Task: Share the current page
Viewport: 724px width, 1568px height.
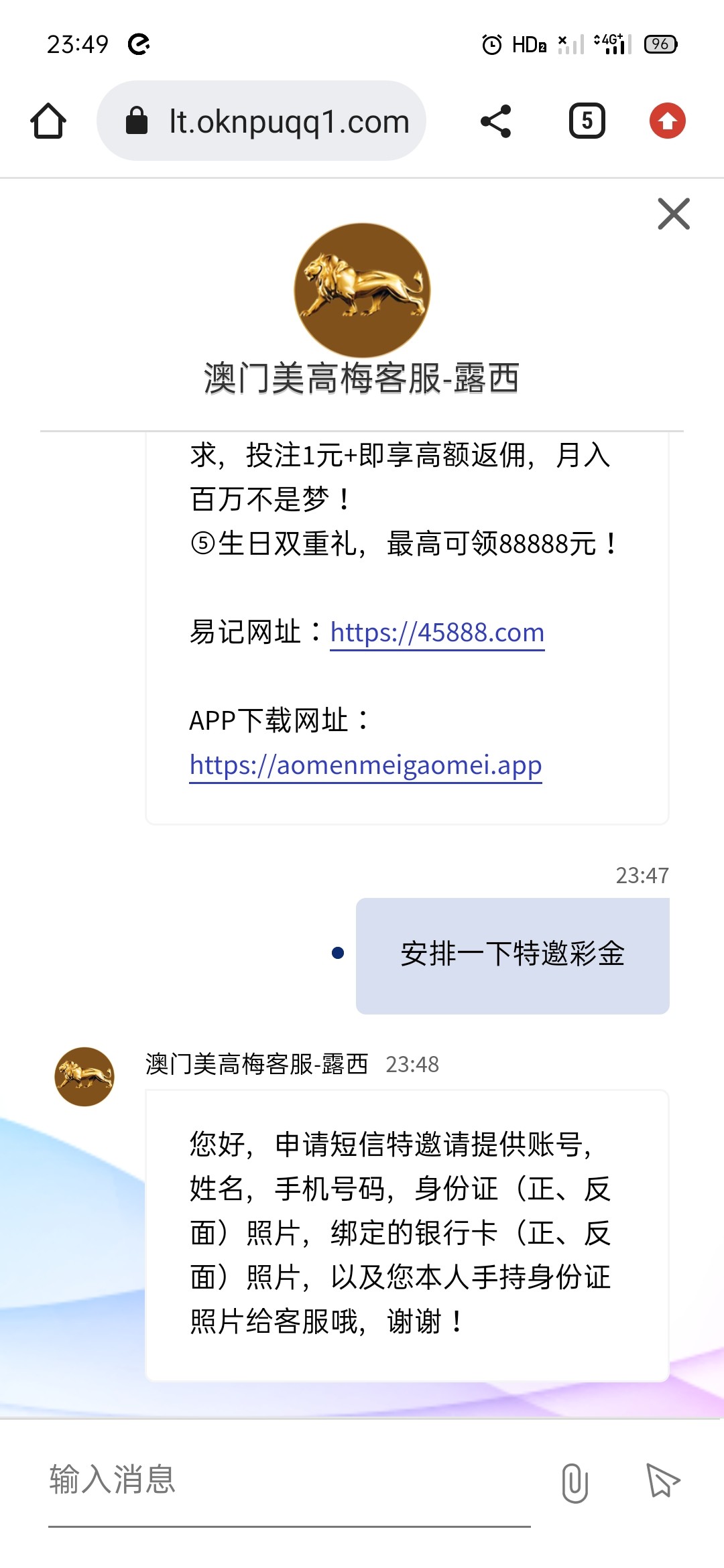Action: tap(496, 121)
